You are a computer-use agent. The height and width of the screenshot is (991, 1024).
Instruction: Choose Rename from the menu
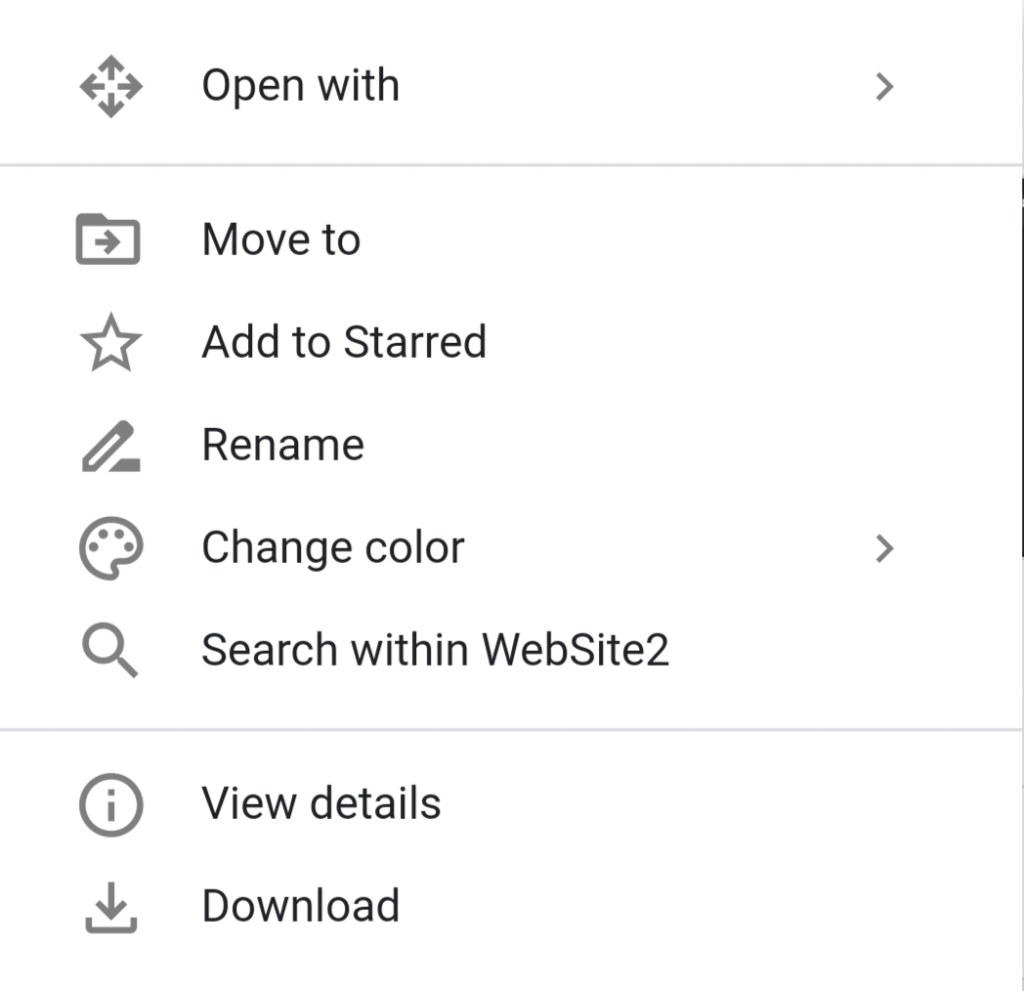[x=283, y=445]
